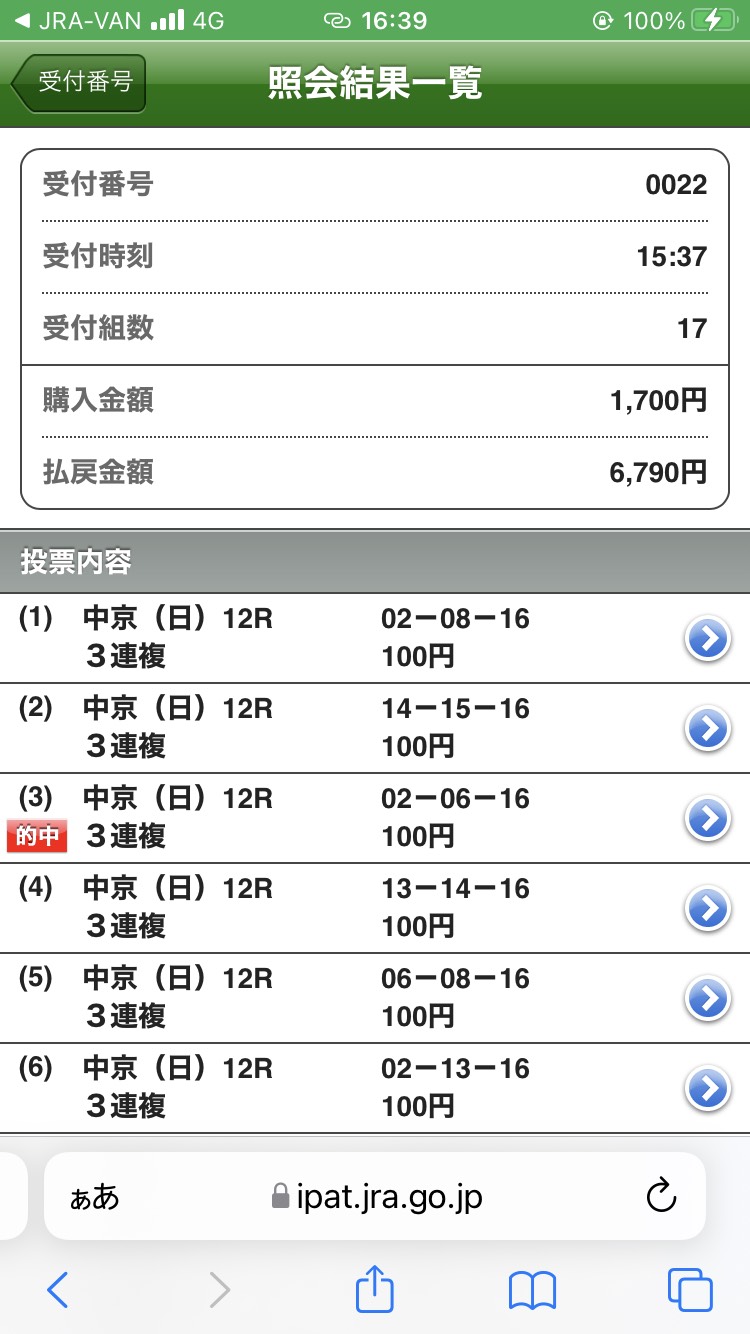The image size is (750, 1334).
Task: Reload the current page
Action: [x=662, y=1196]
